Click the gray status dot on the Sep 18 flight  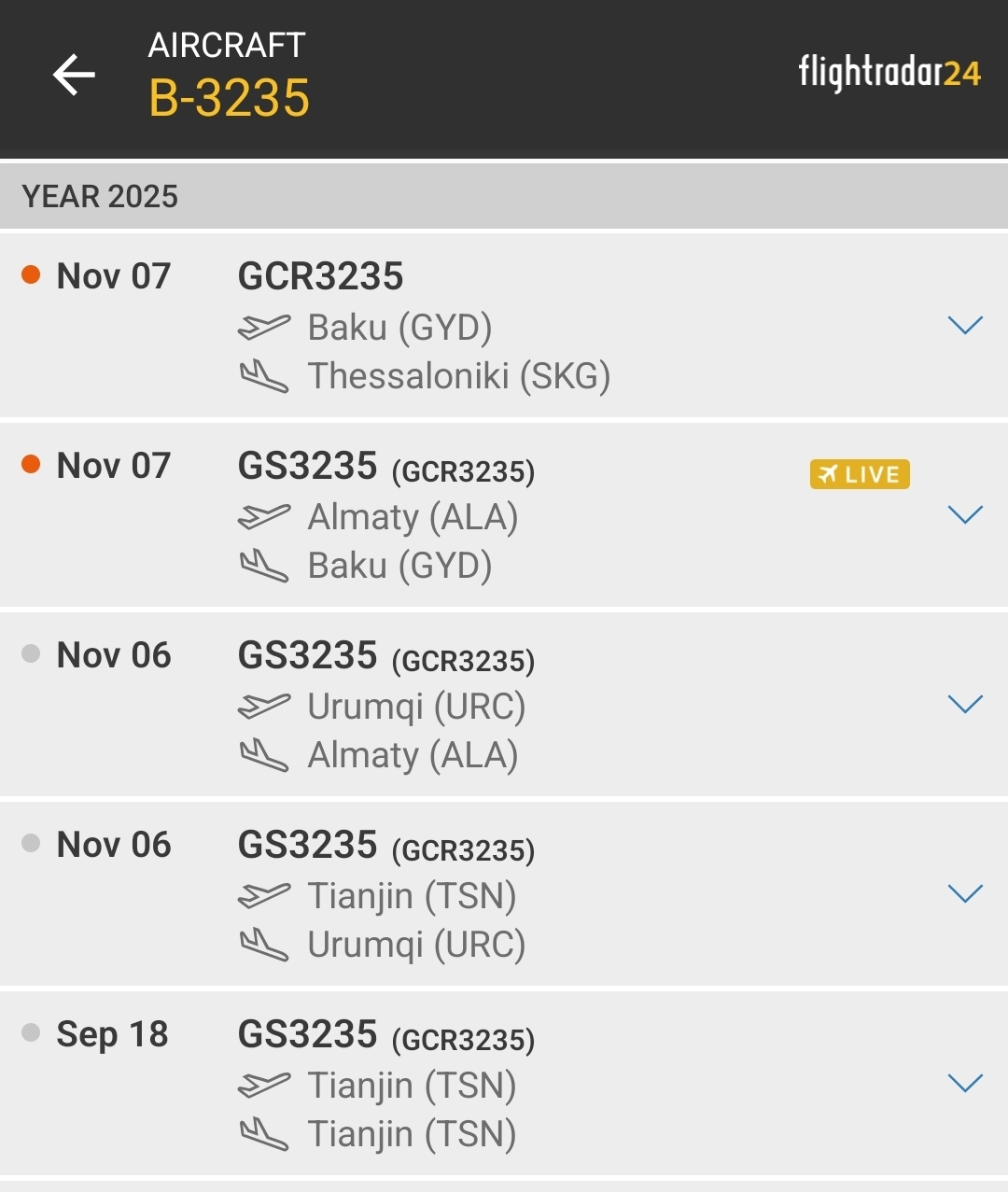coord(31,1032)
